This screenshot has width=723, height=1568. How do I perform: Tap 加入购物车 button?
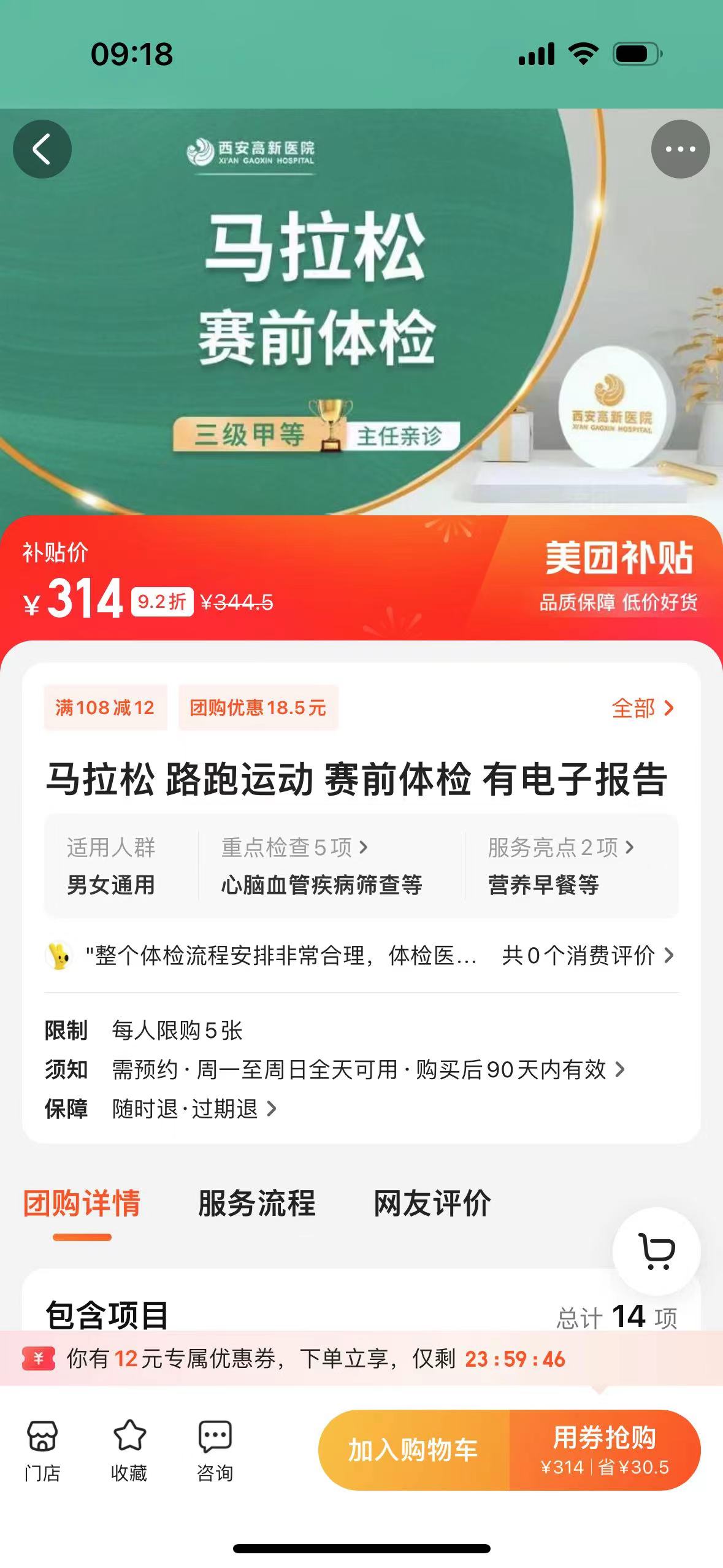click(413, 1451)
